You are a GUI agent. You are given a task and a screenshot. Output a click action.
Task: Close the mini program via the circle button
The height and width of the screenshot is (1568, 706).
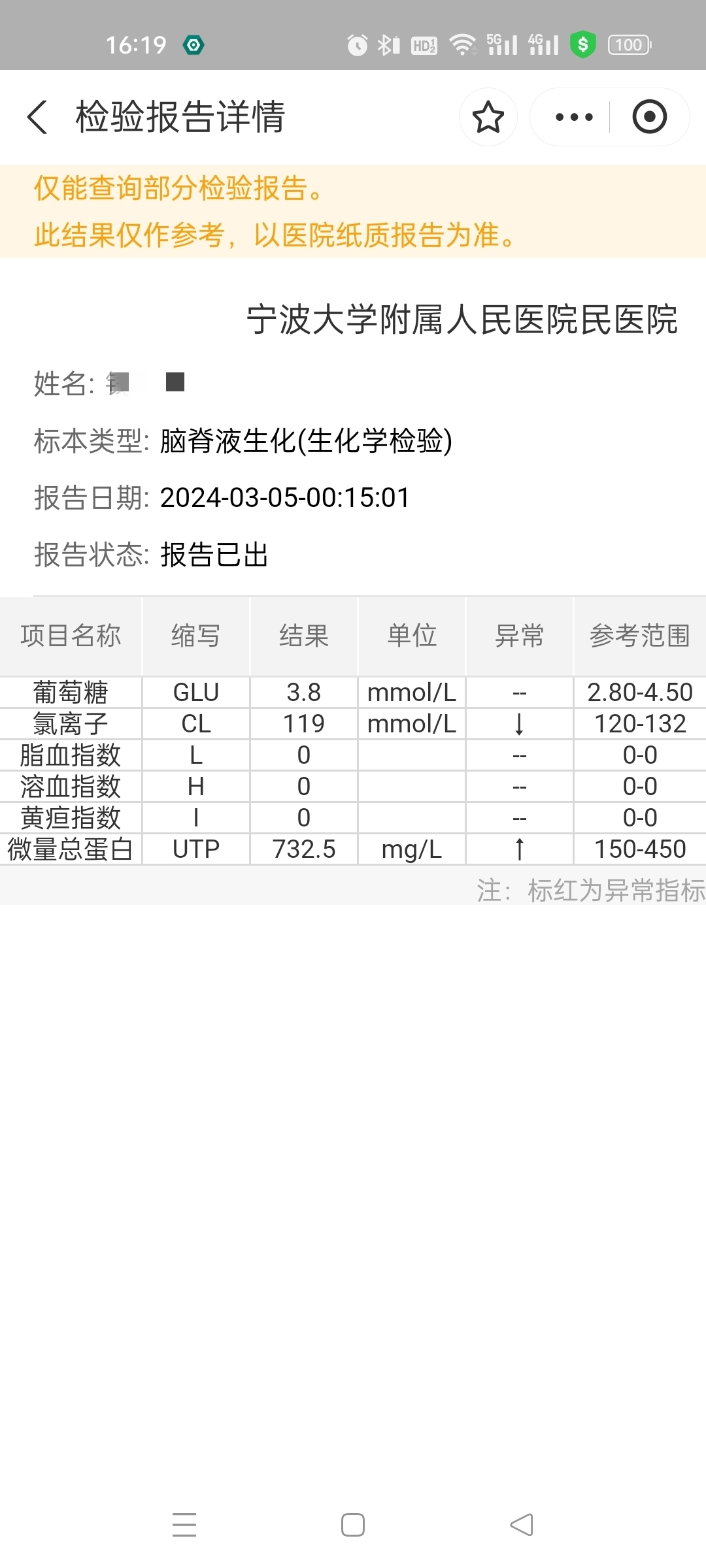click(x=649, y=118)
